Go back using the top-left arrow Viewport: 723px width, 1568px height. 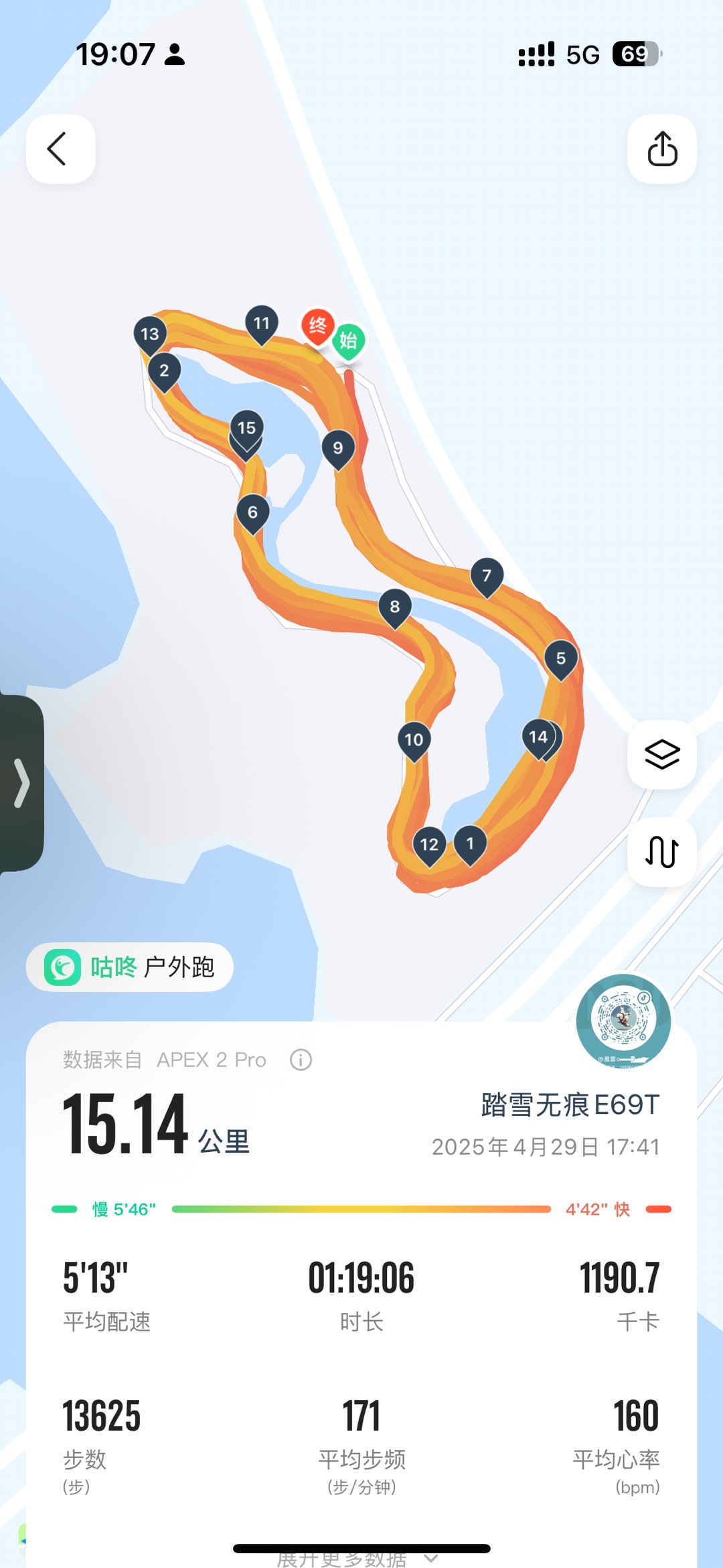click(x=60, y=149)
